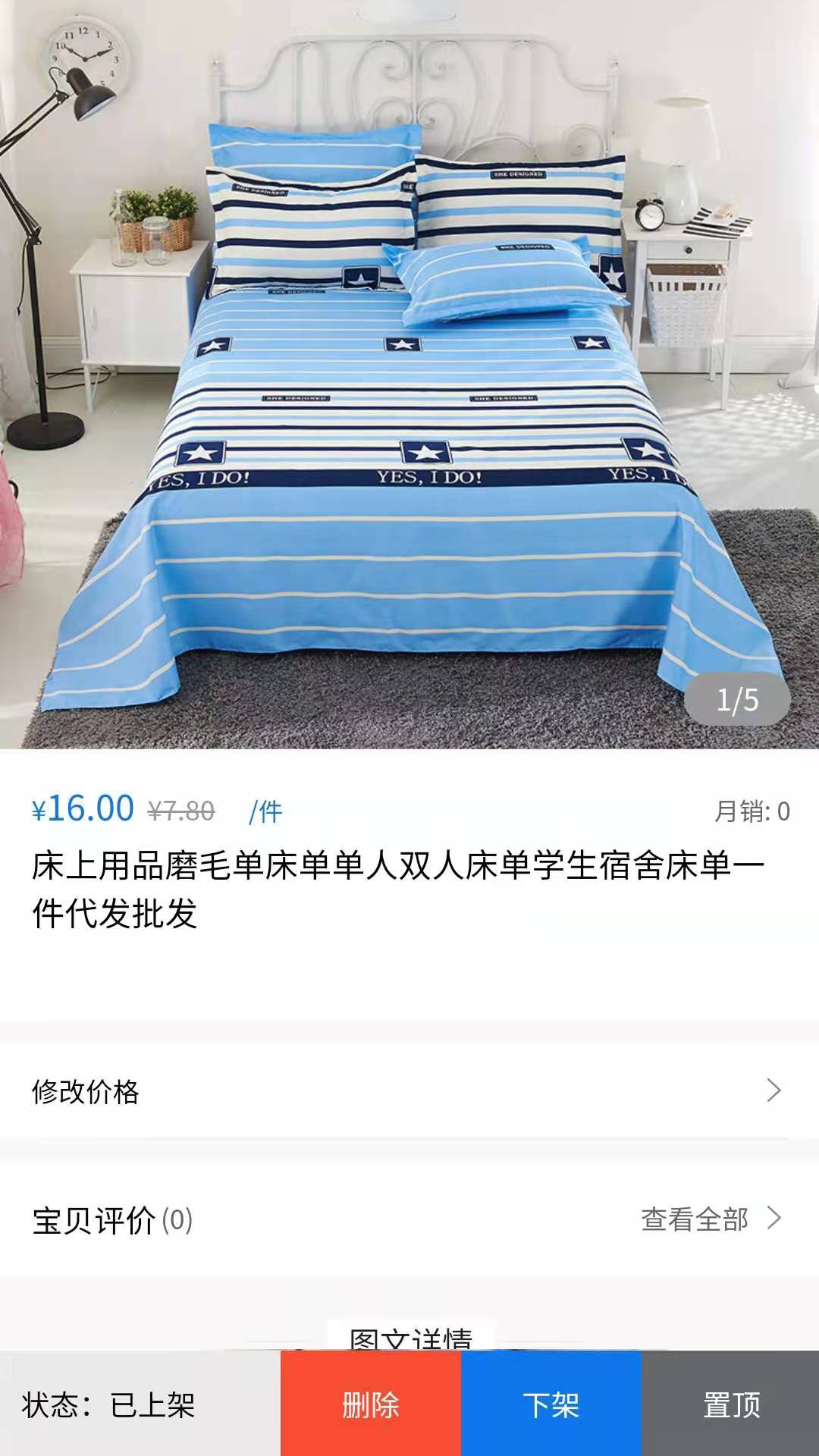
Task: Open the 宝贝评价 (0) reviews row
Action: click(112, 1218)
